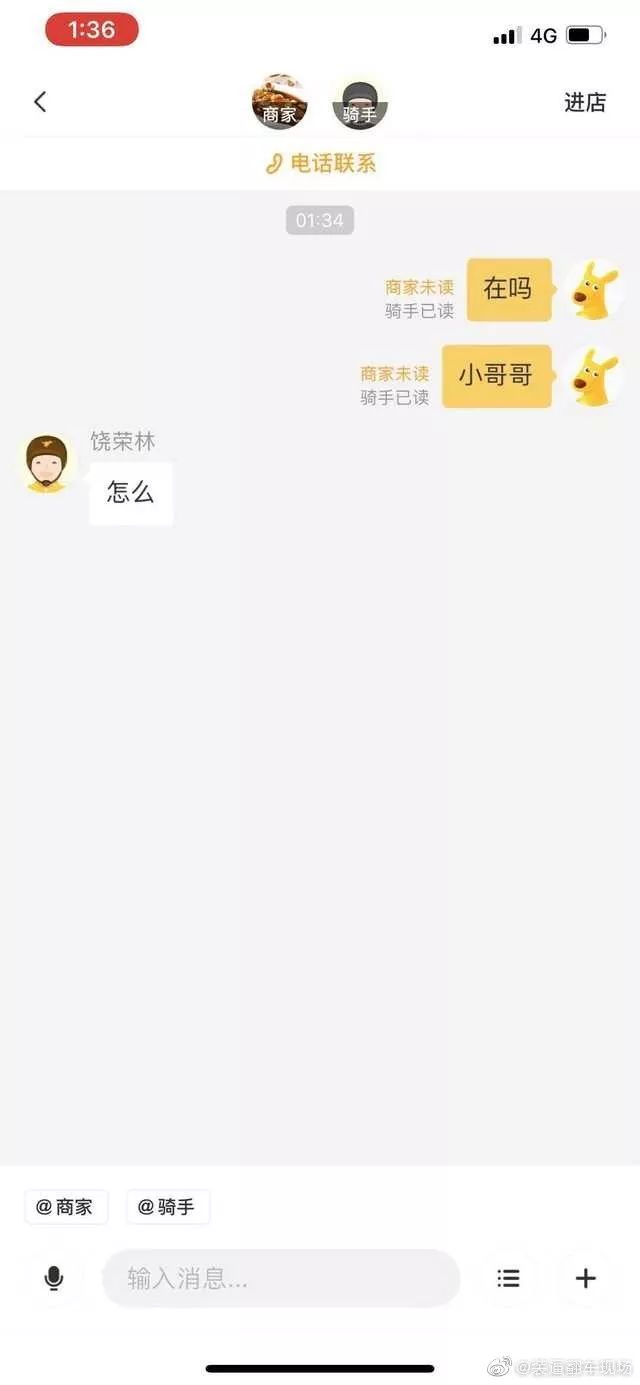Mention the merchant with @商家

(x=66, y=1207)
